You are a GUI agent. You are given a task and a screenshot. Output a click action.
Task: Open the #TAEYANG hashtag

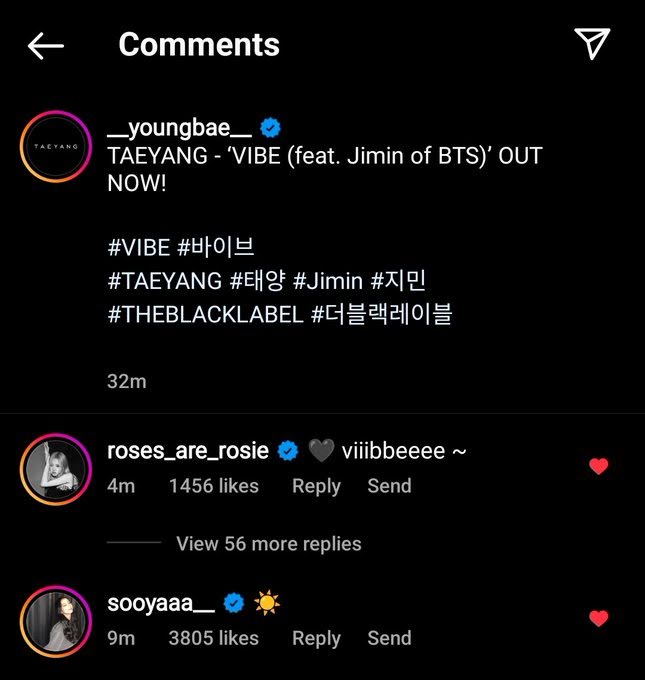[163, 283]
